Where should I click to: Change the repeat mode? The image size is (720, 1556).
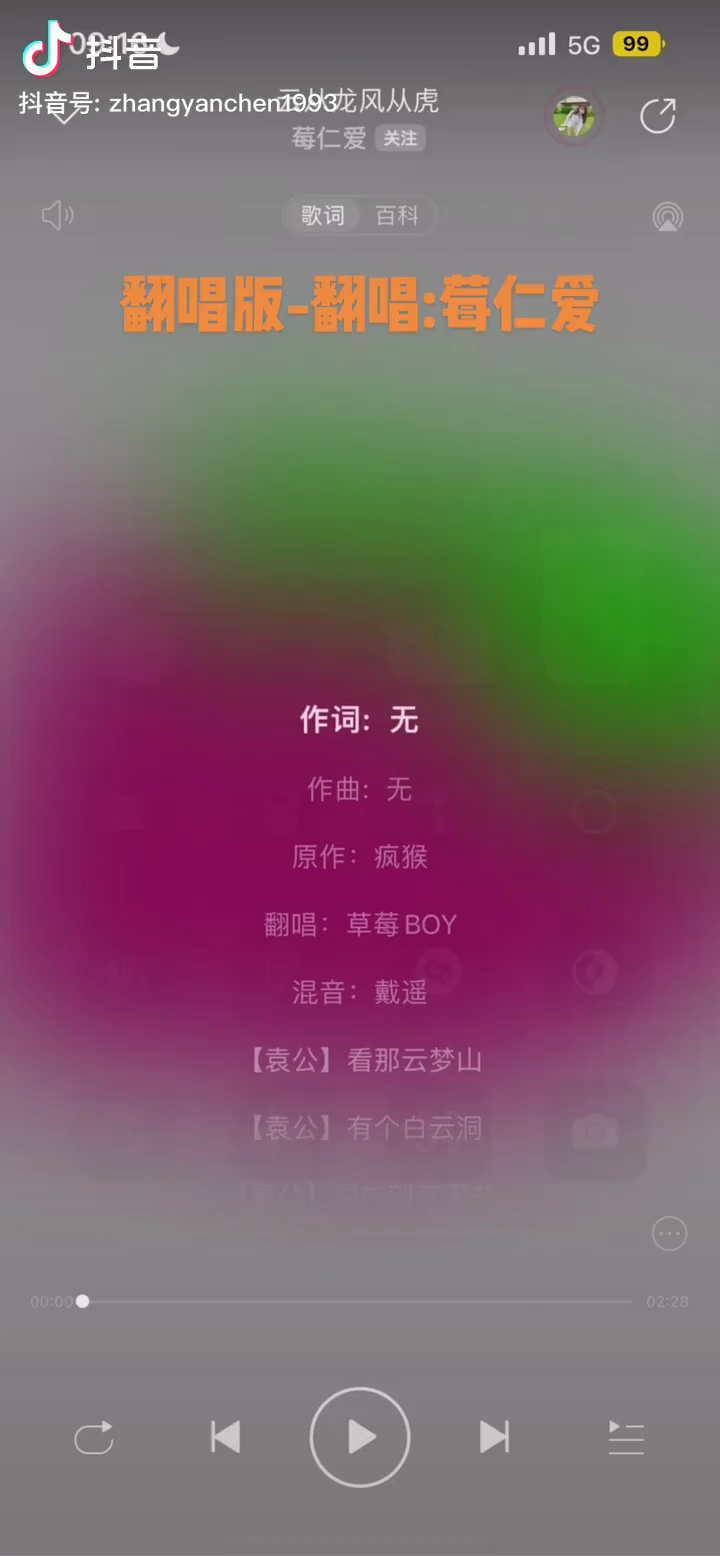(94, 1438)
